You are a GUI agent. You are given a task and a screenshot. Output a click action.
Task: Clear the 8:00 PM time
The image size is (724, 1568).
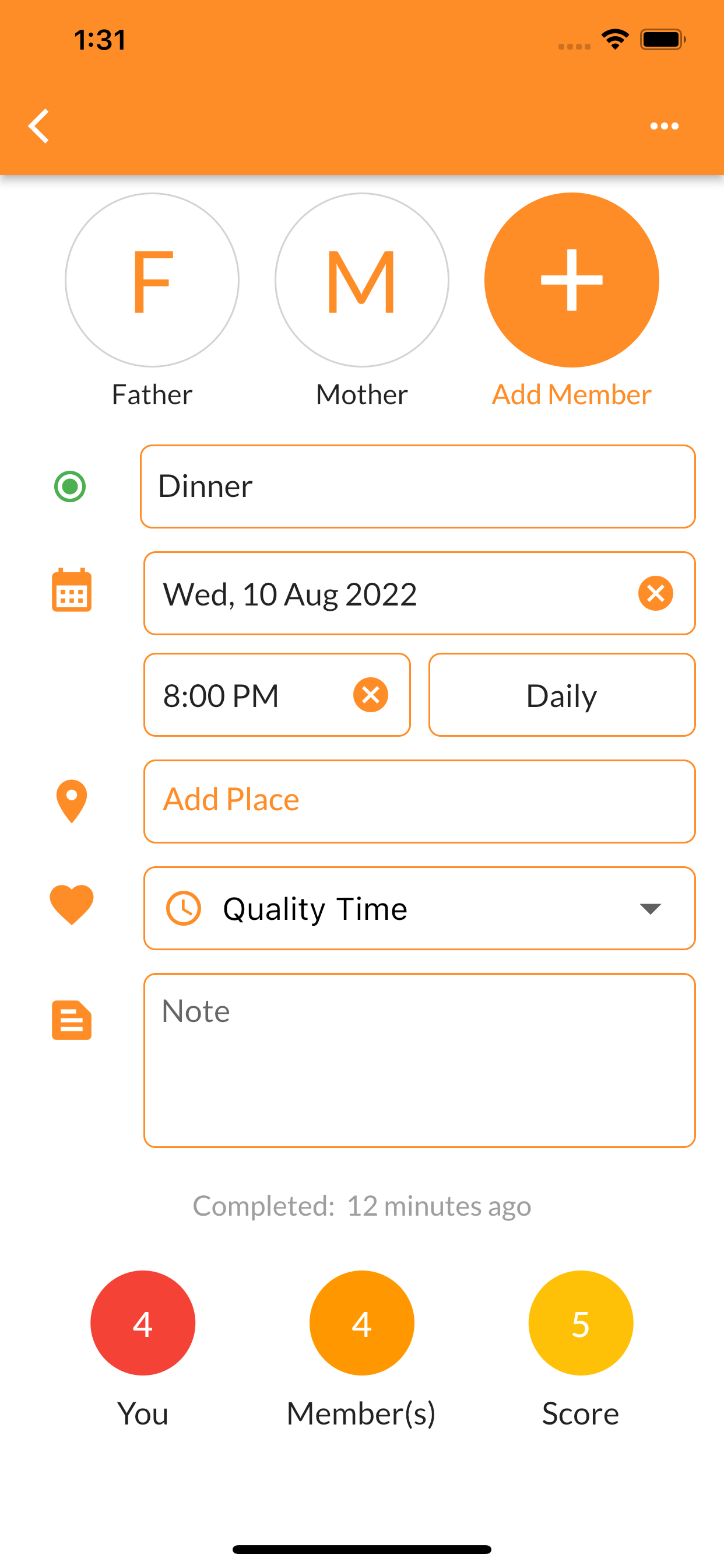(x=371, y=695)
